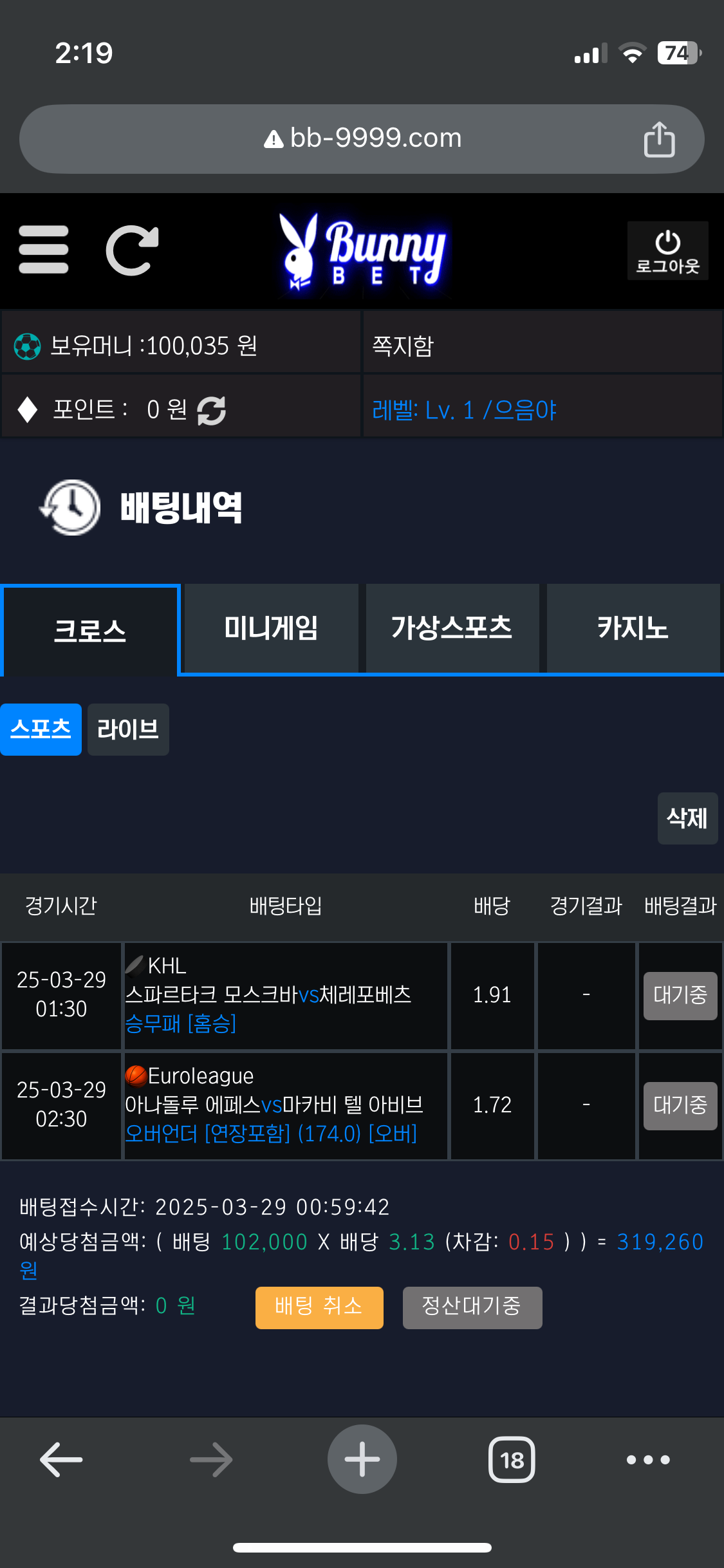
Task: Switch to the 카지노 tab
Action: pyautogui.click(x=633, y=628)
